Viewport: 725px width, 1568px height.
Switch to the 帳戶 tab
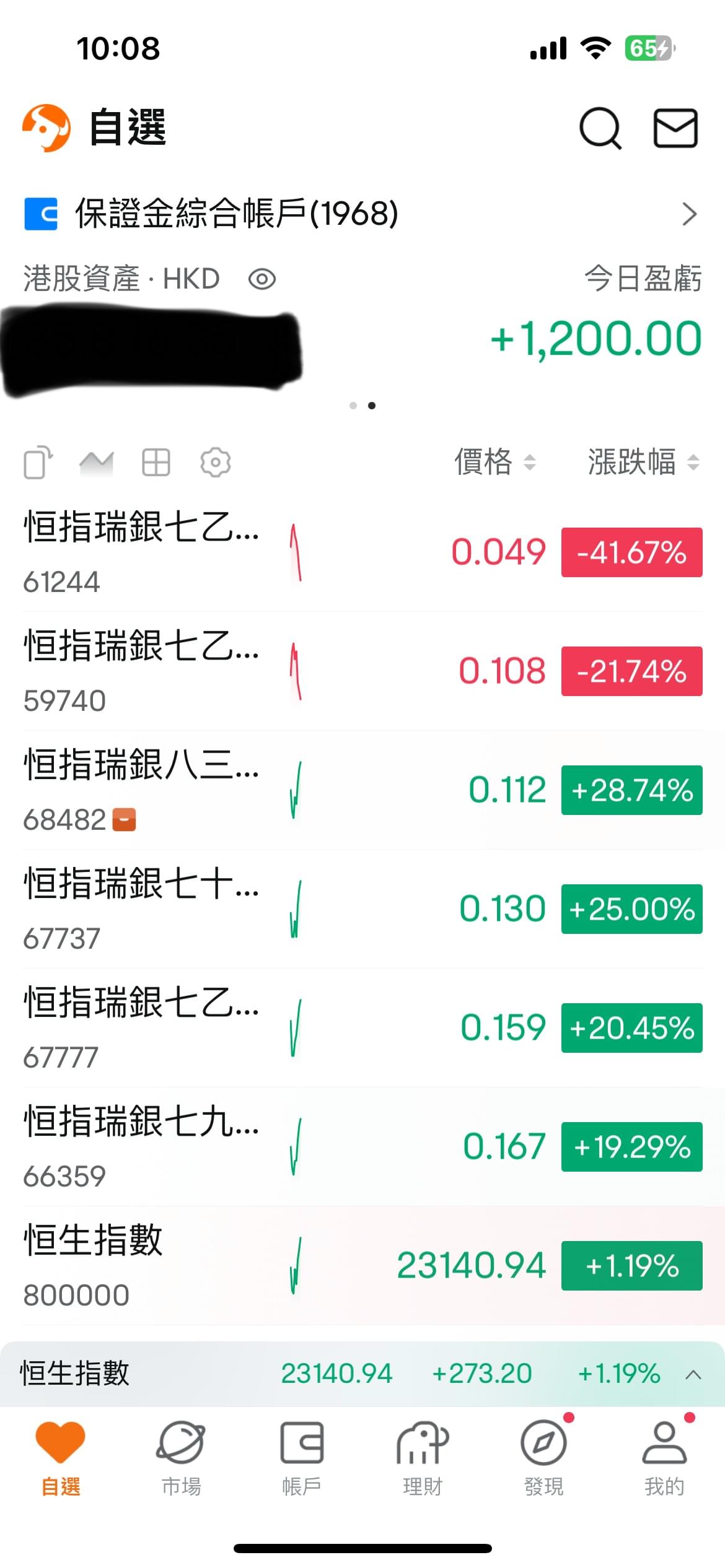(302, 1459)
